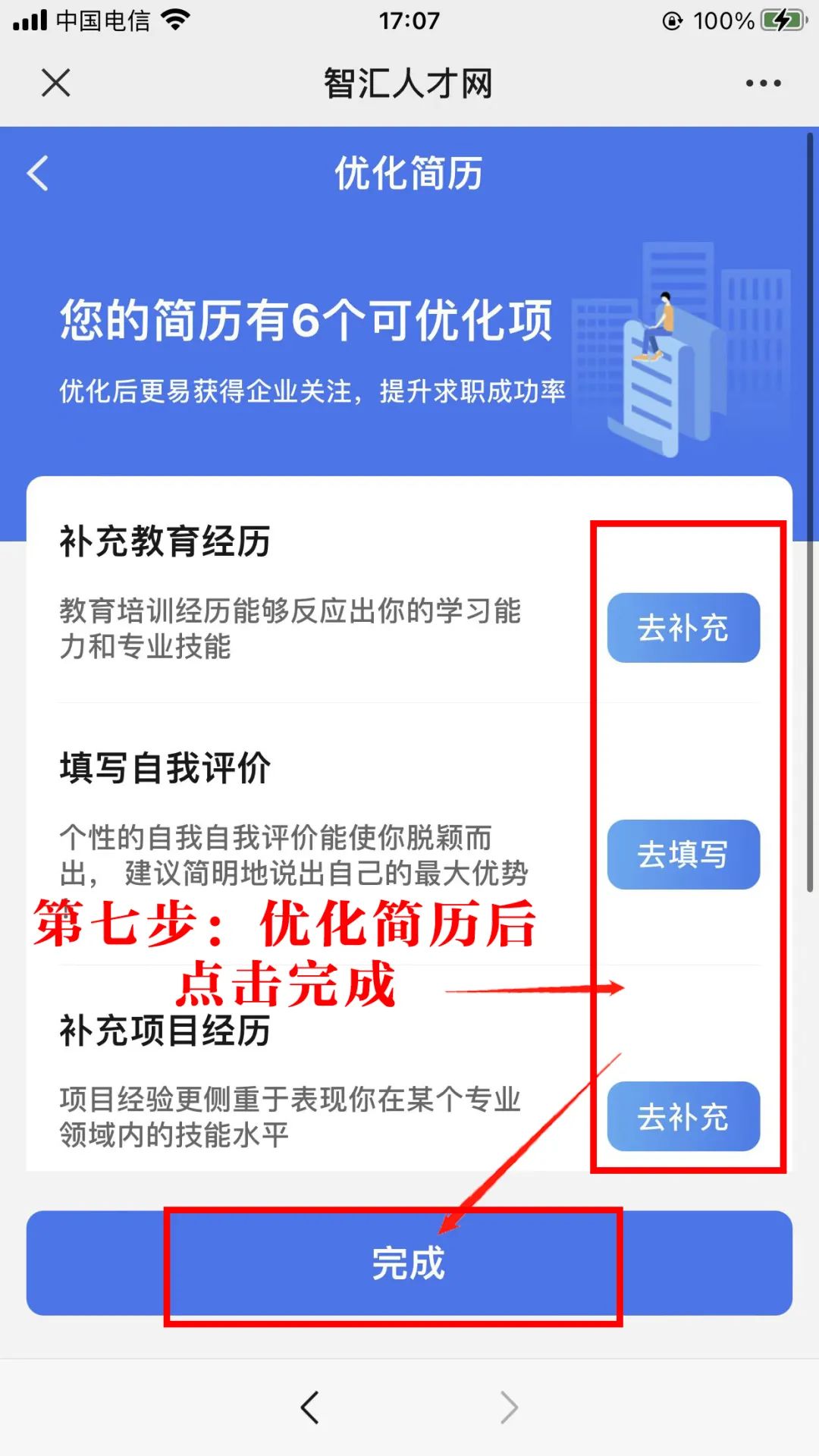Open the three-dot overflow menu

pos(763,83)
